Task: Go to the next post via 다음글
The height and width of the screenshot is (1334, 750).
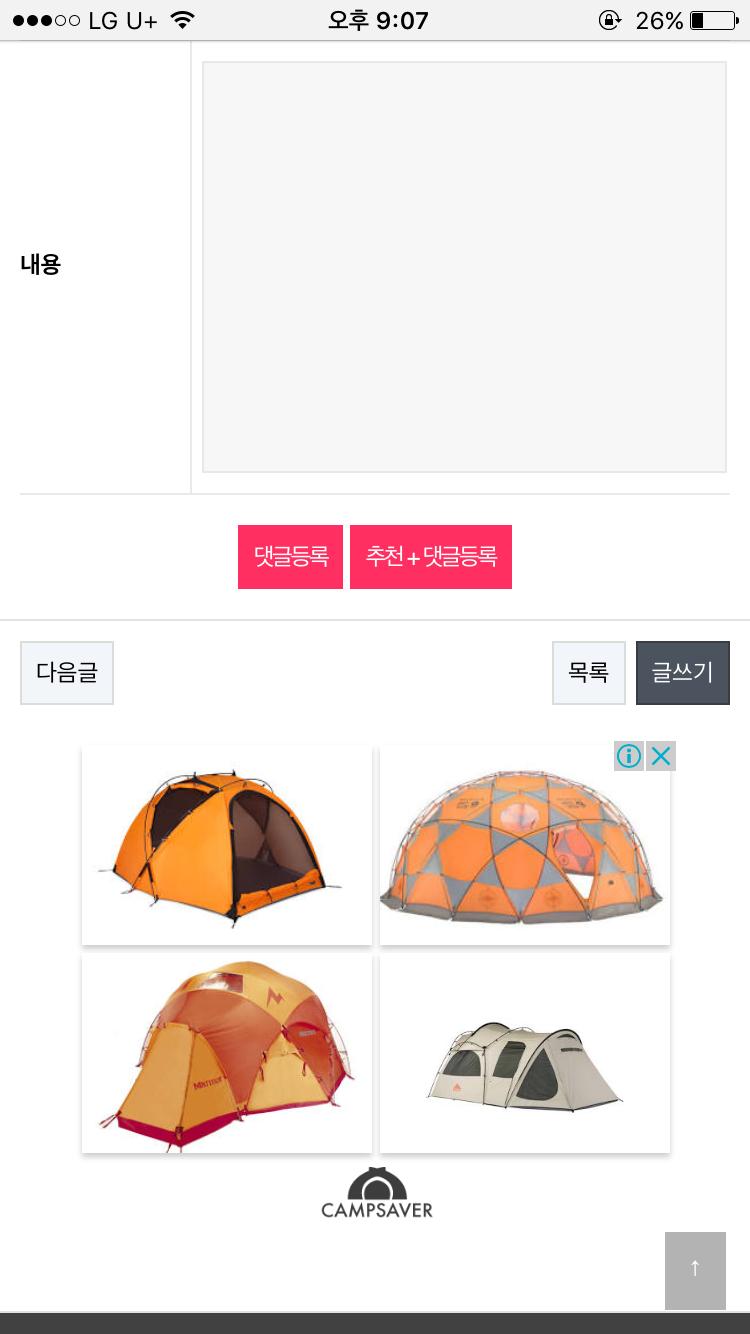Action: [x=67, y=673]
